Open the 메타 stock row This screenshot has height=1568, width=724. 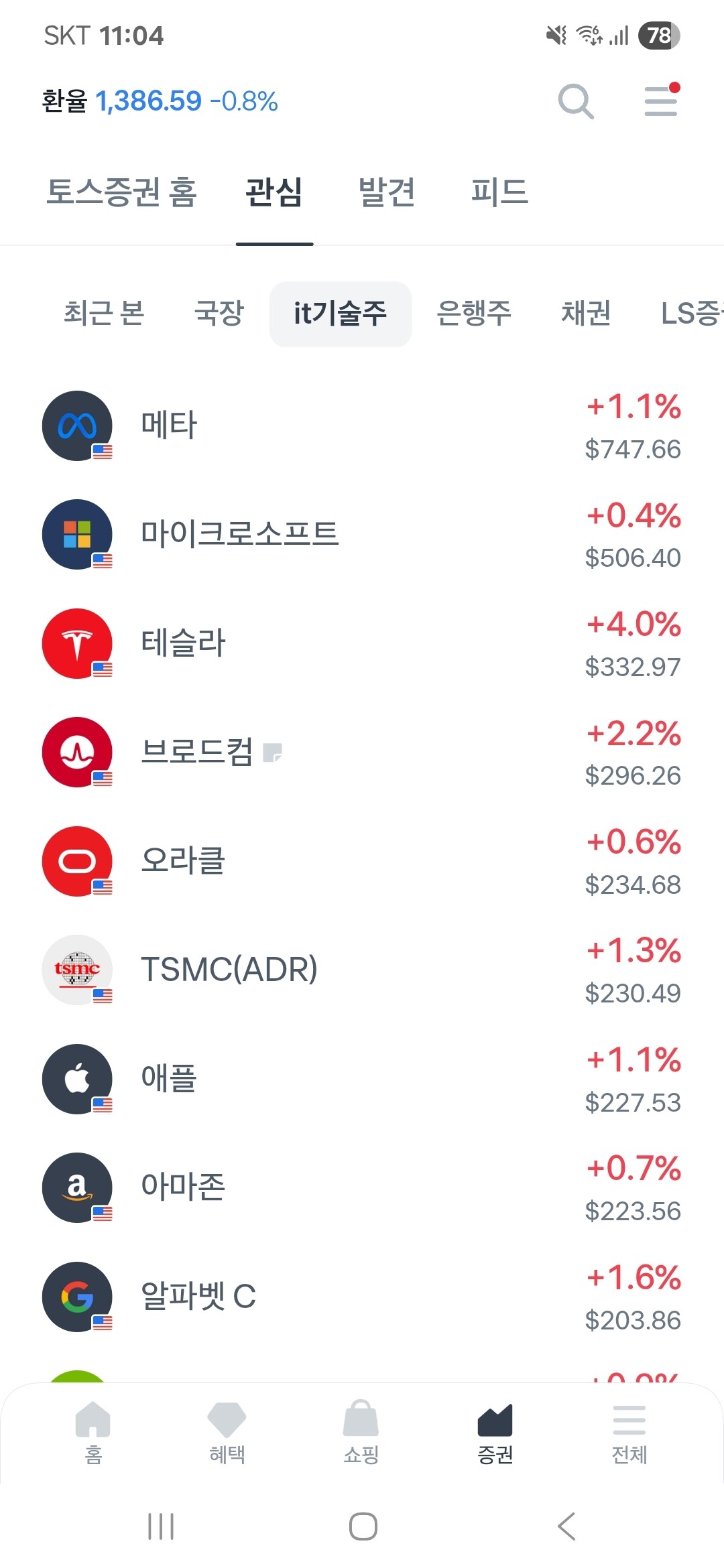pos(362,426)
